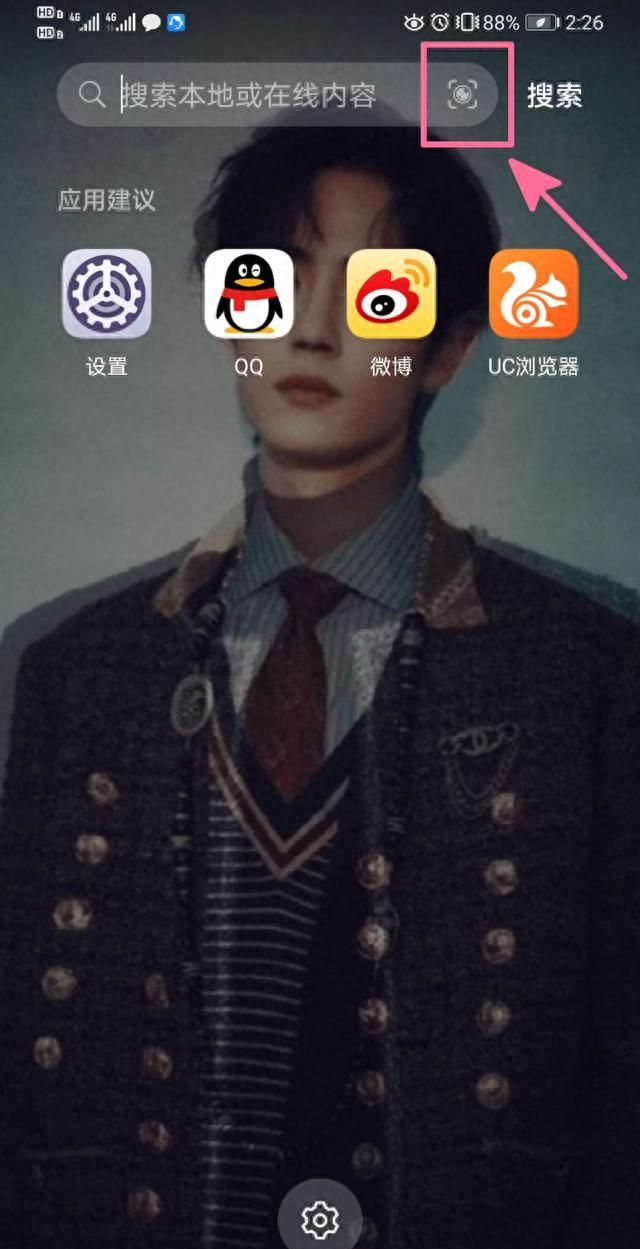640x1249 pixels.
Task: Open the 设置 app
Action: 107,294
